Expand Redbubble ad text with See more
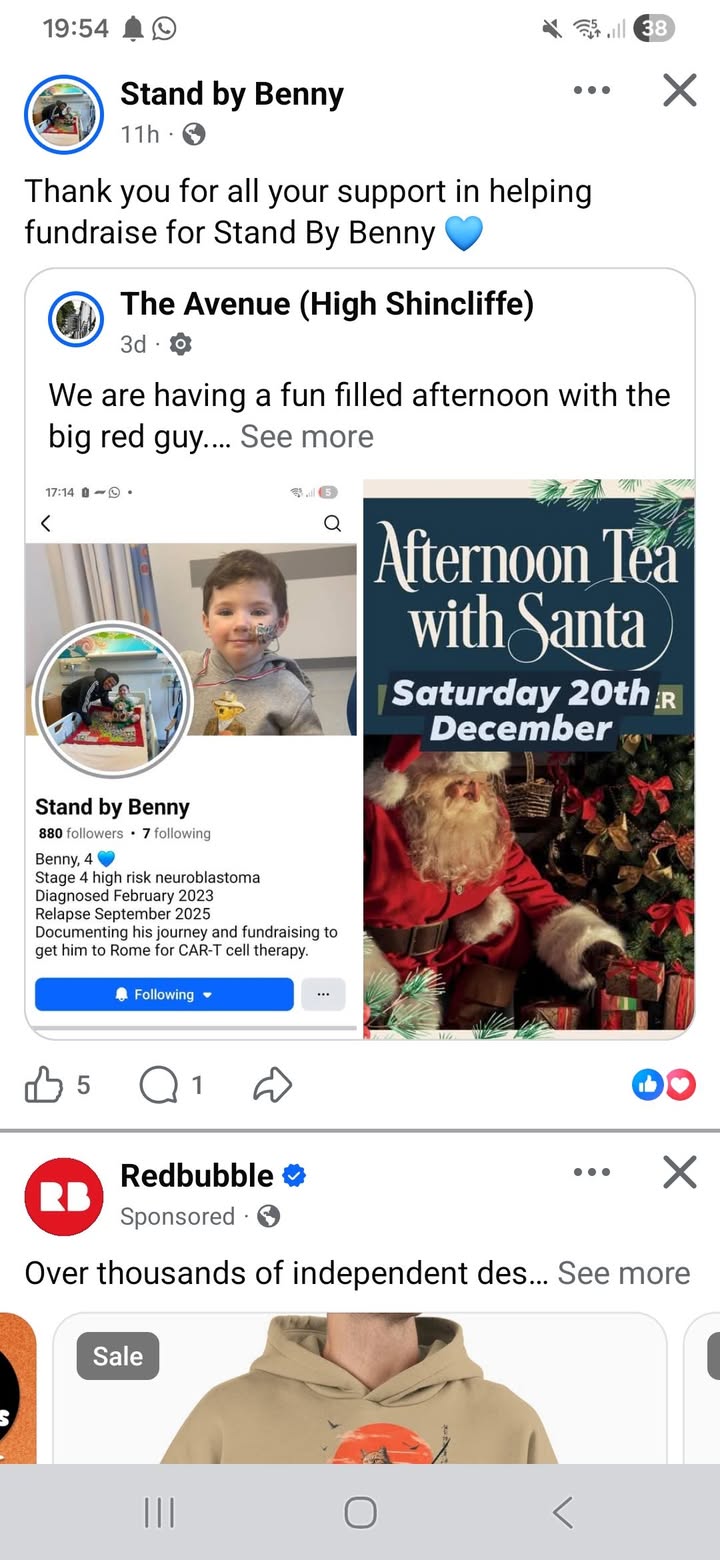This screenshot has width=720, height=1560. [x=623, y=1273]
